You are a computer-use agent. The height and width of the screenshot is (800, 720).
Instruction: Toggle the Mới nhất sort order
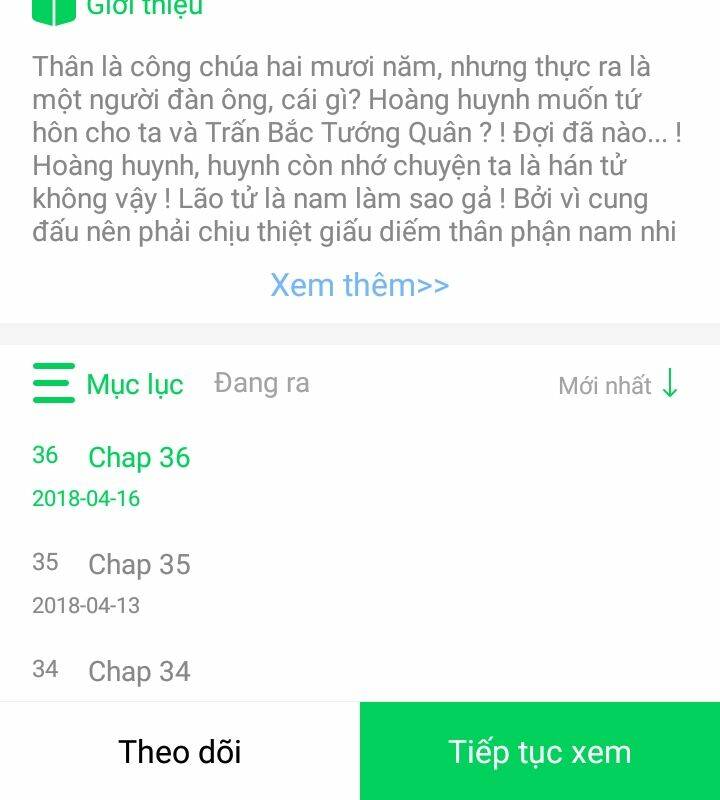(x=618, y=385)
